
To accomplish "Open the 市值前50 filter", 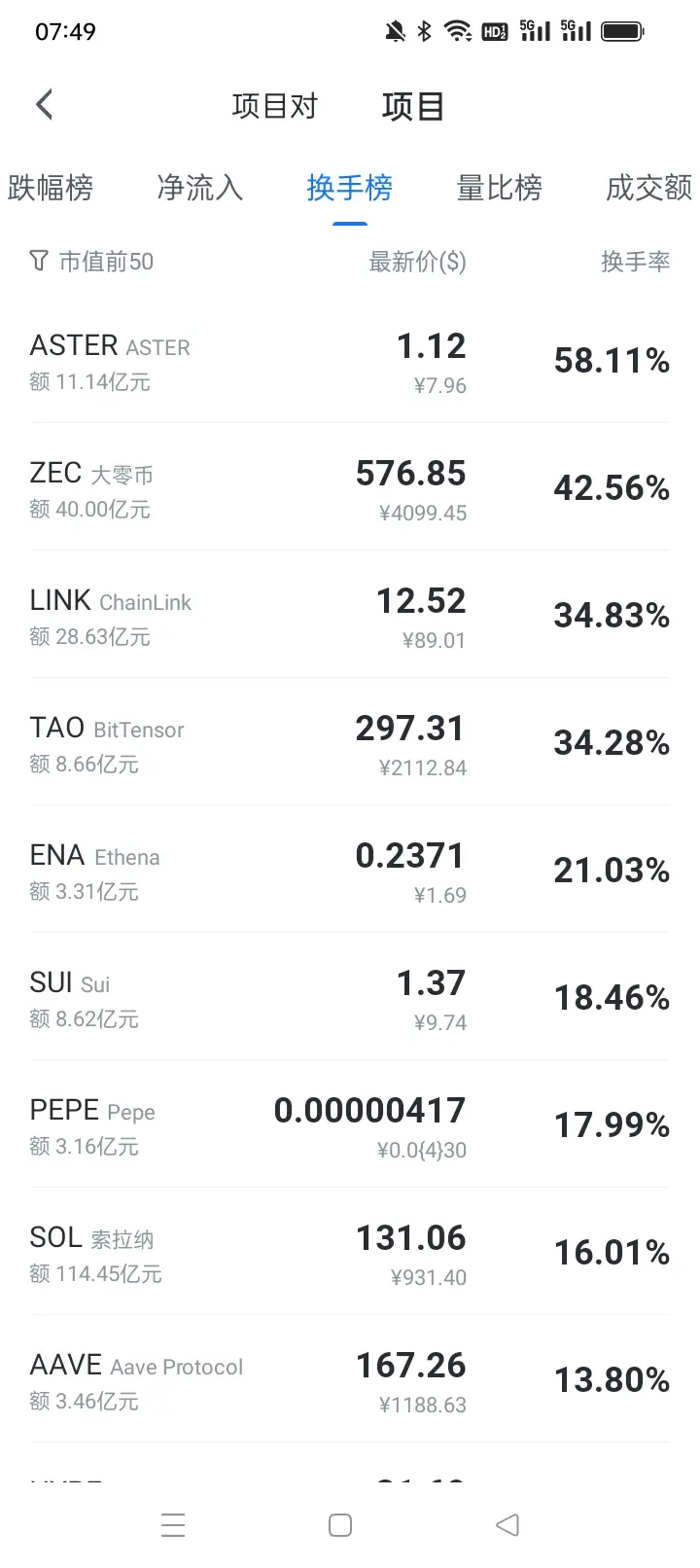I will click(92, 262).
